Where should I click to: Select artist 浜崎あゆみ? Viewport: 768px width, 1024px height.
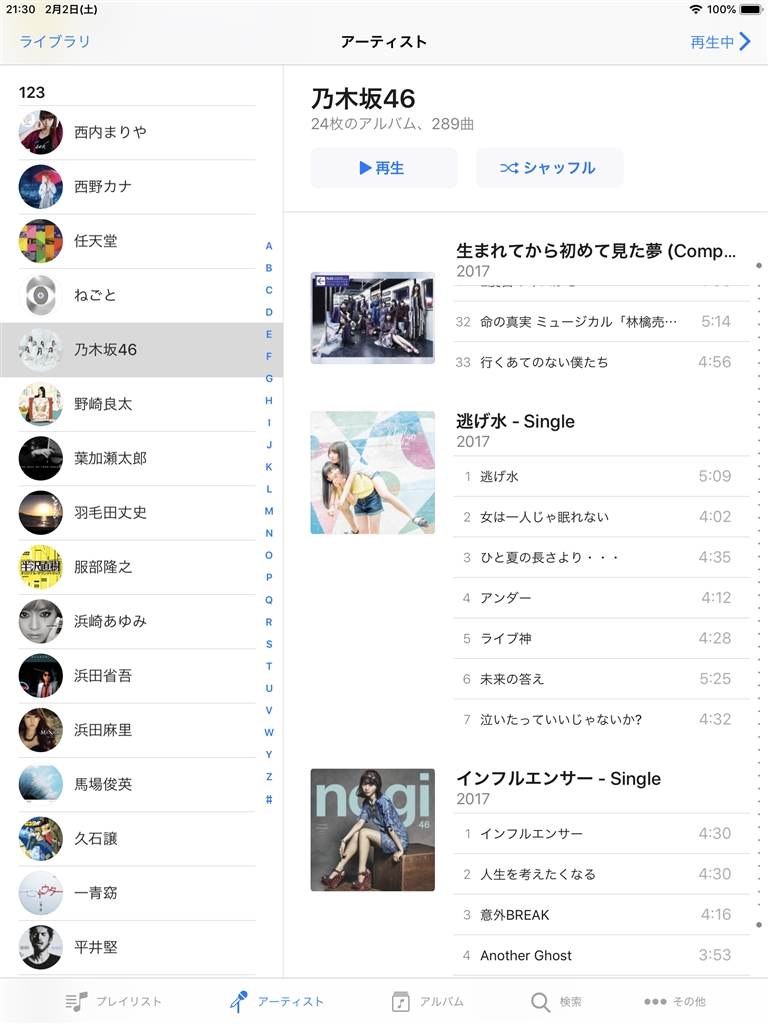pos(110,621)
